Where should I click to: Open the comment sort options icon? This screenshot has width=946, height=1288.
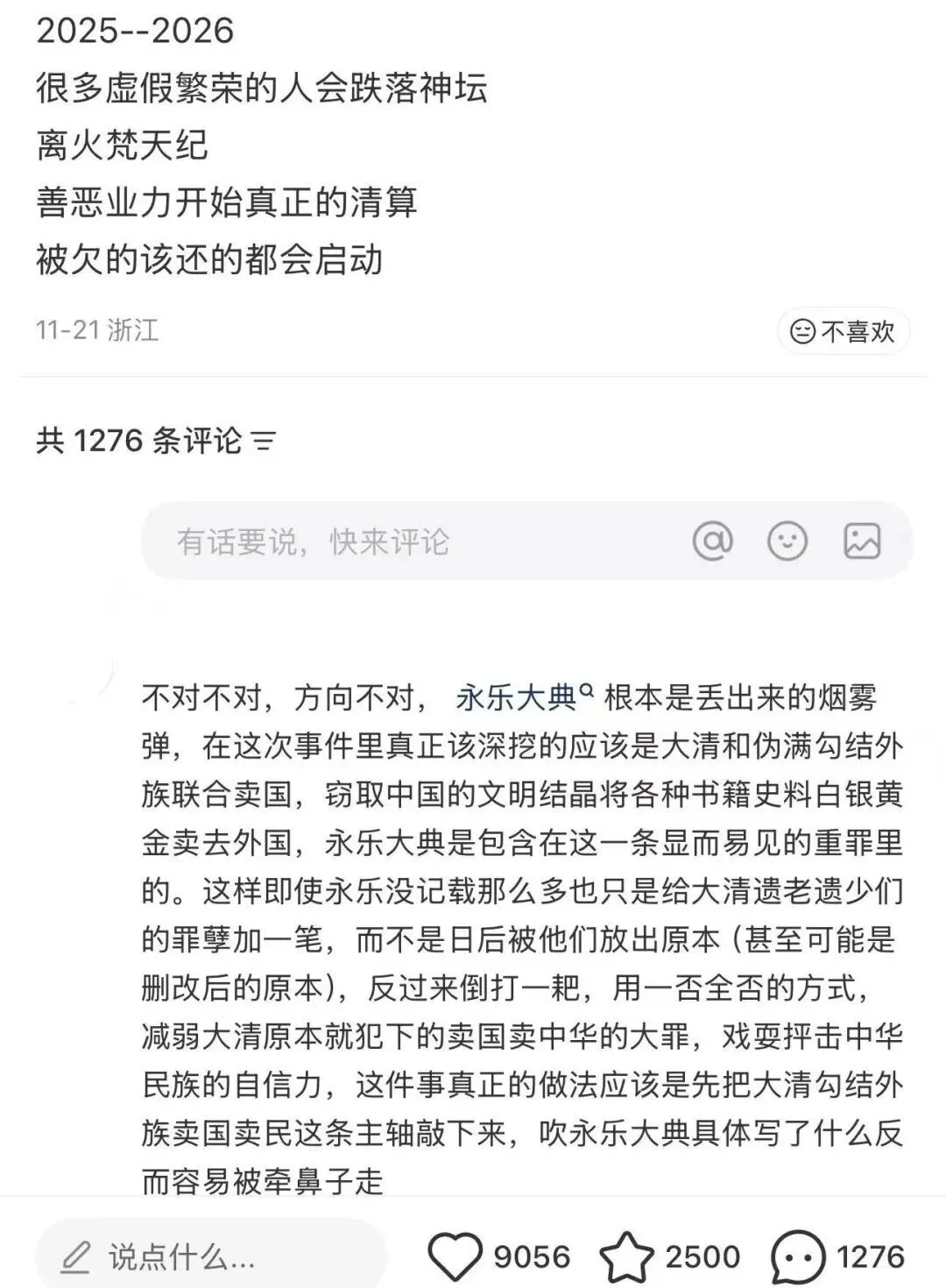[264, 441]
